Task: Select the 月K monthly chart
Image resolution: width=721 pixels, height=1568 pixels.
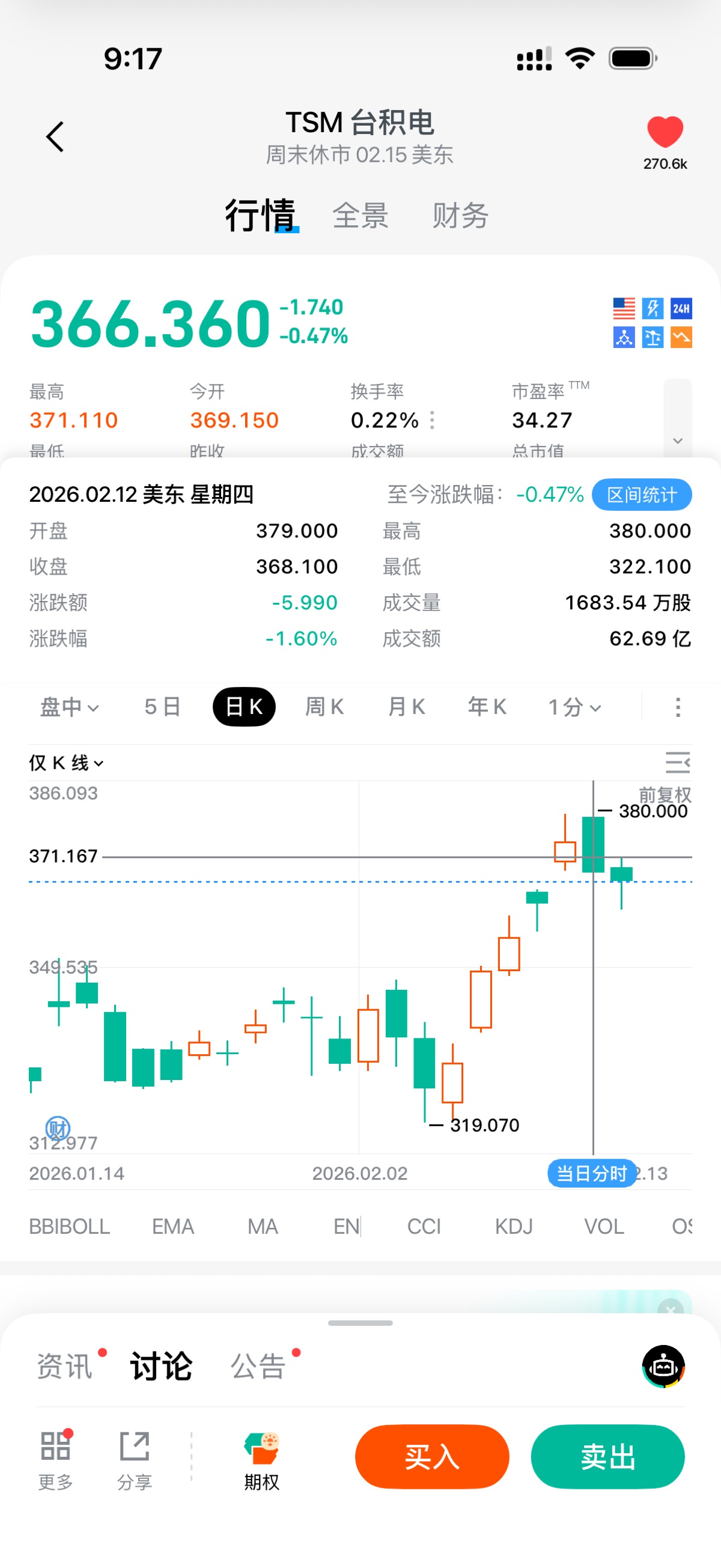Action: pyautogui.click(x=406, y=707)
